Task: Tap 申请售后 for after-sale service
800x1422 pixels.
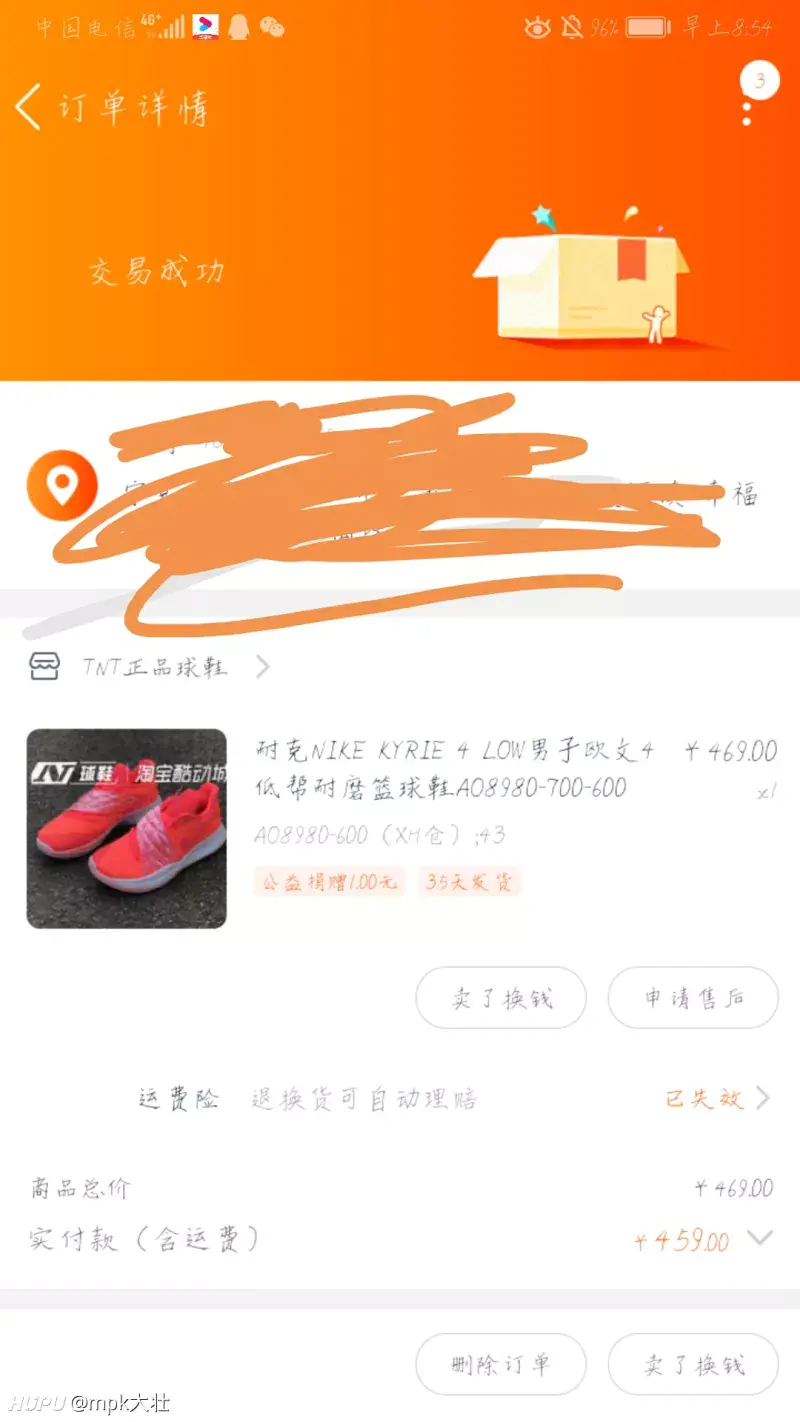Action: click(693, 998)
